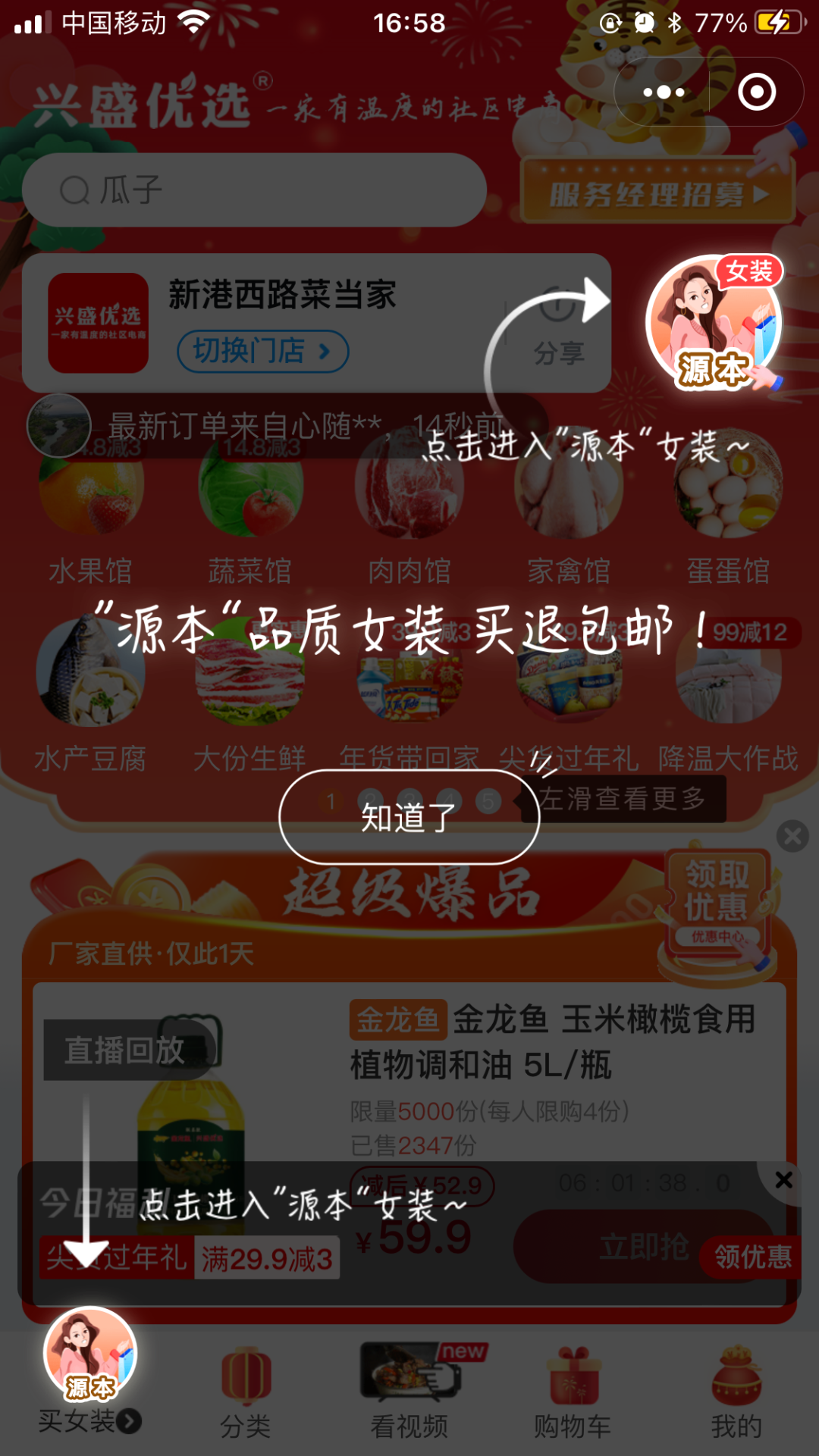The image size is (819, 1456).
Task: Dismiss the tutorial with 知道了 button
Action: coord(409,817)
